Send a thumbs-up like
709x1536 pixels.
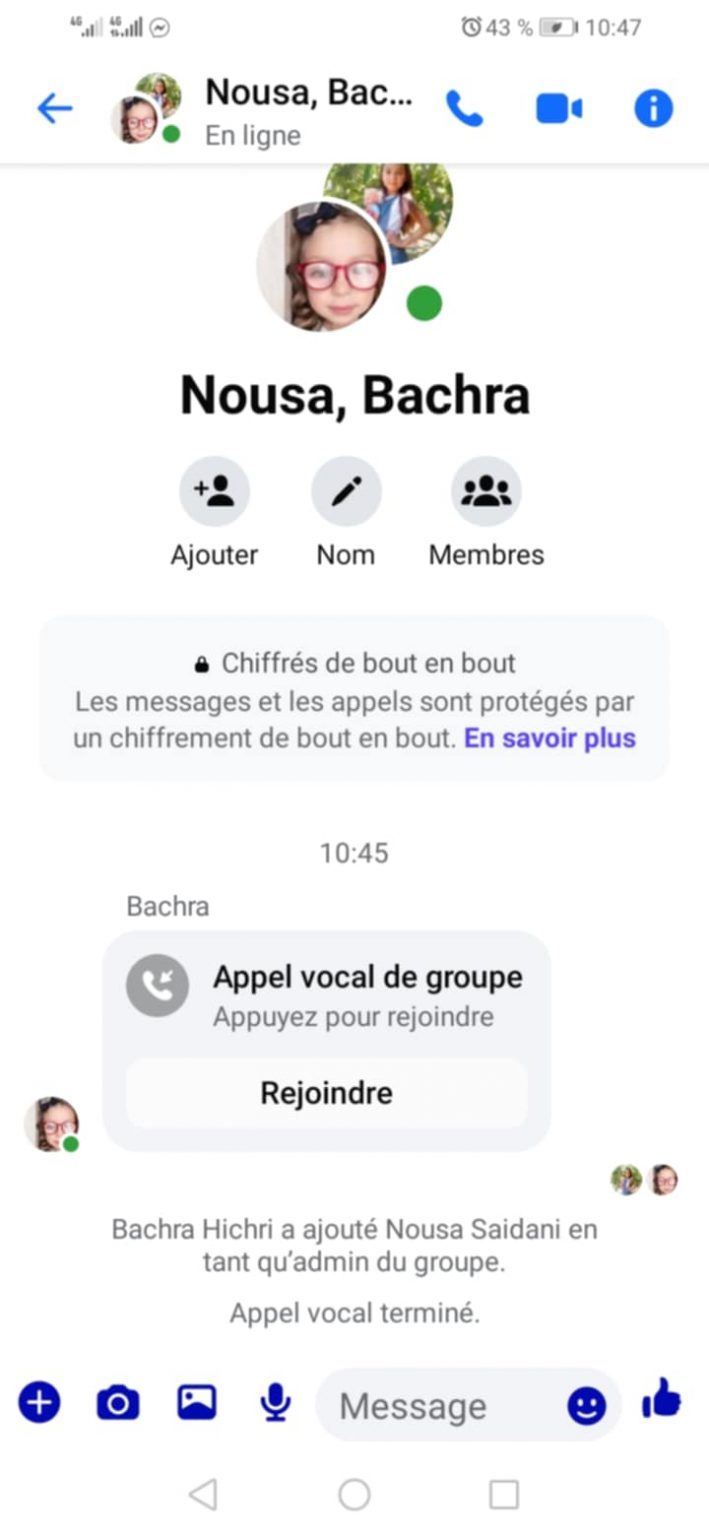tap(661, 1400)
